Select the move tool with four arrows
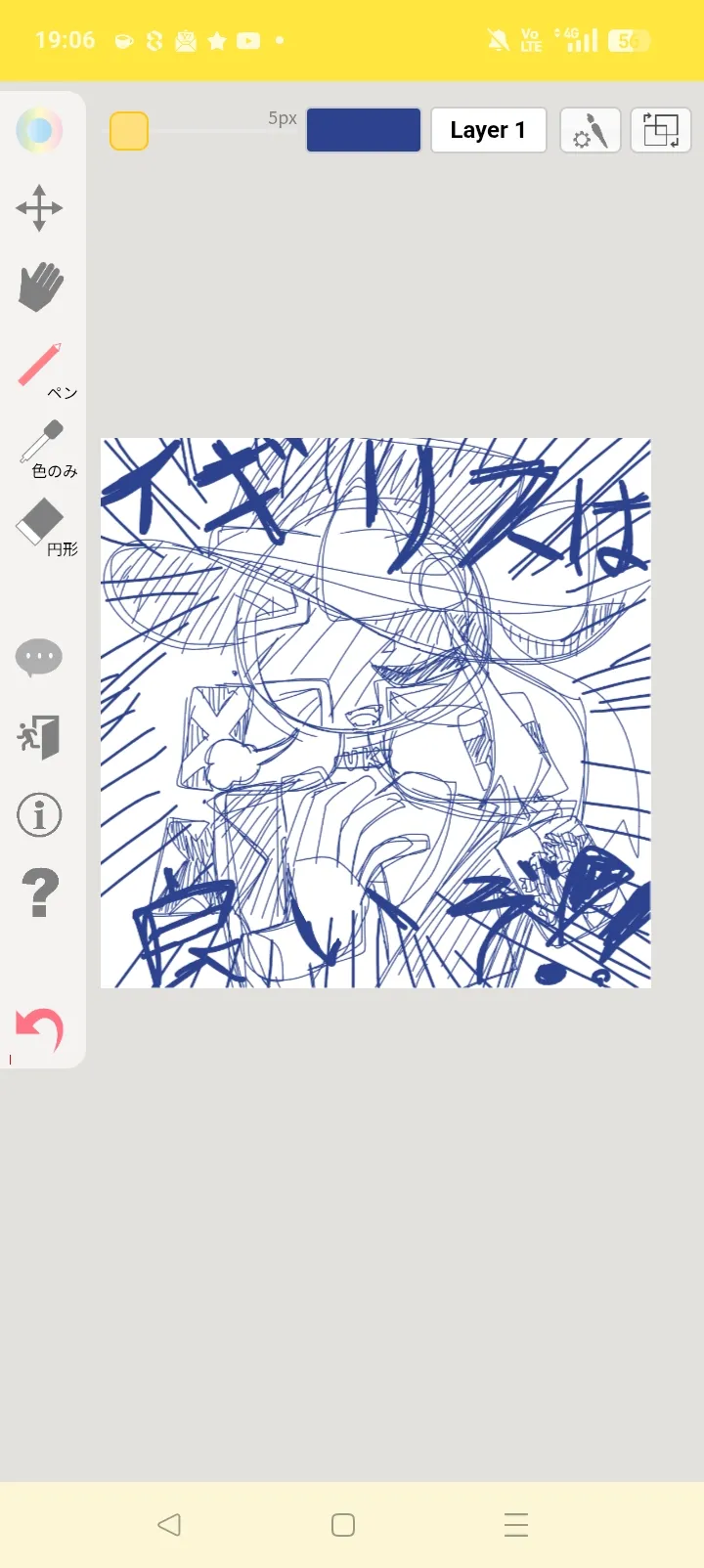Screen dimensions: 704x1568 click(39, 208)
